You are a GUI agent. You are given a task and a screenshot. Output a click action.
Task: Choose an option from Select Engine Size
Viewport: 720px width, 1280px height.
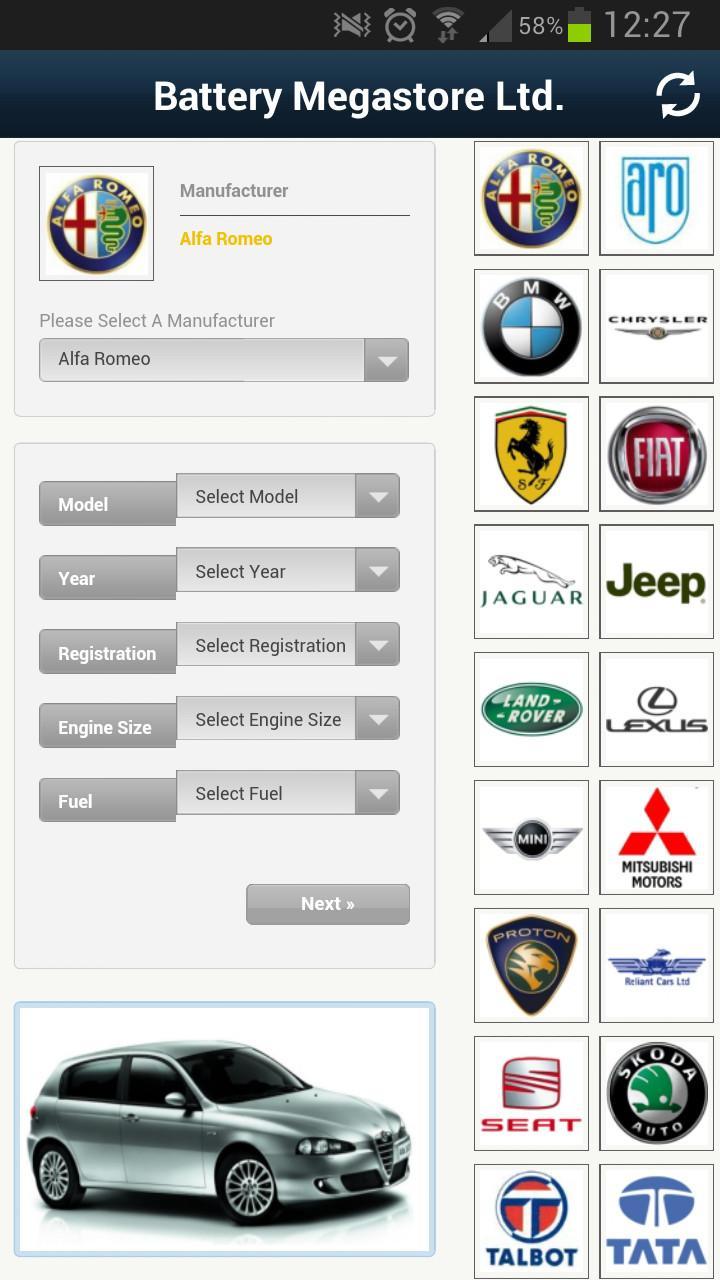pyautogui.click(x=288, y=719)
